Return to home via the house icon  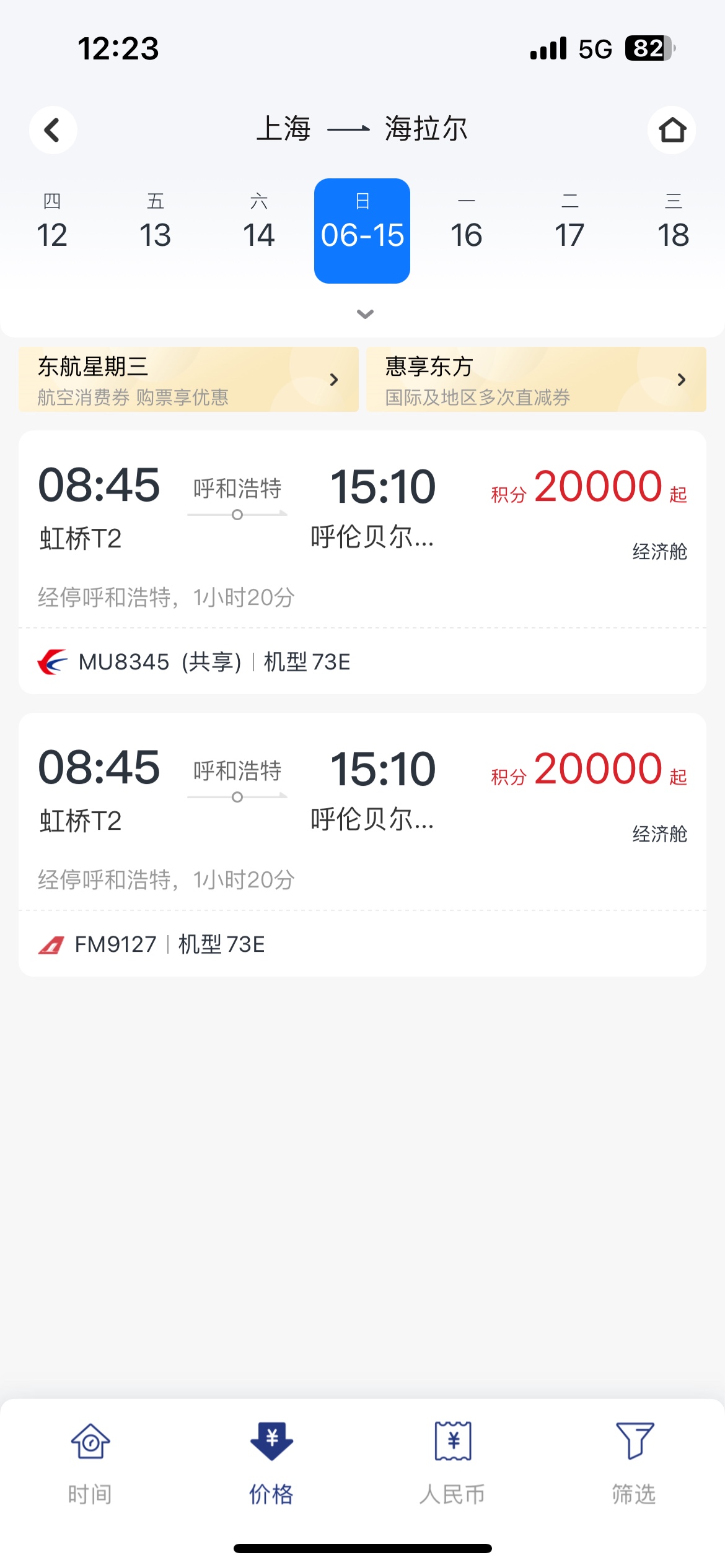tap(672, 130)
